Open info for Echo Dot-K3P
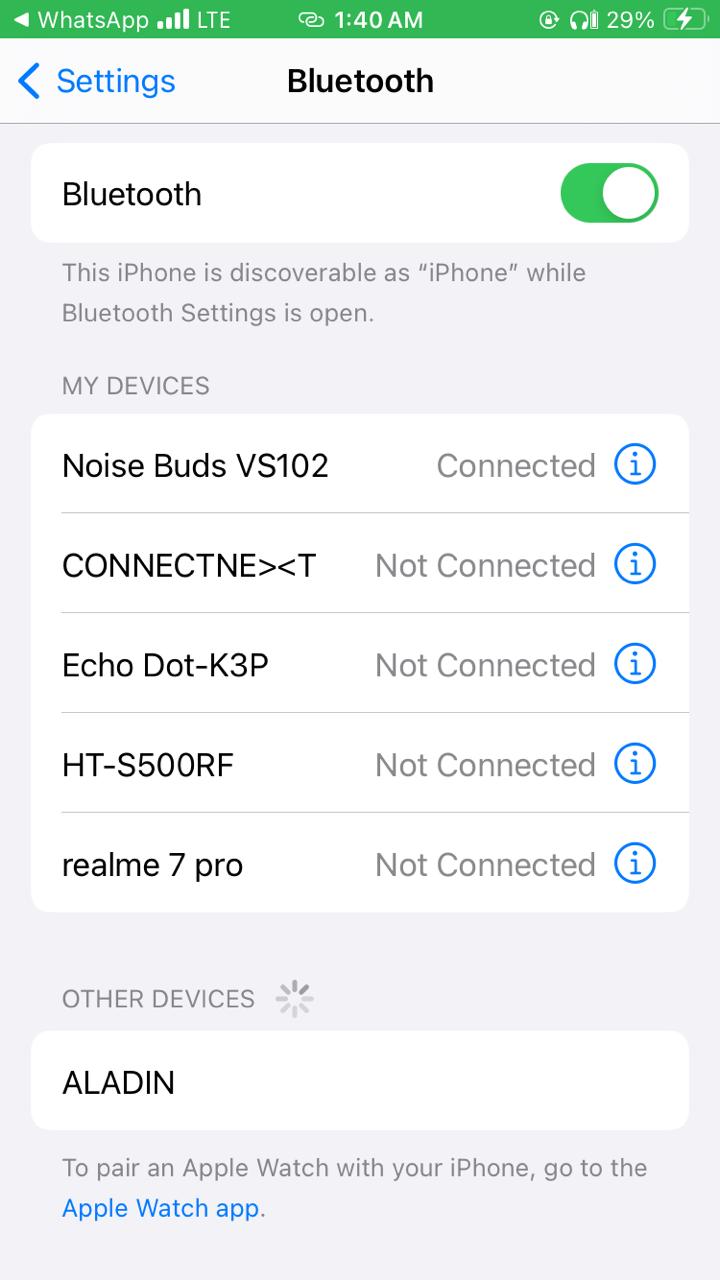 point(634,664)
